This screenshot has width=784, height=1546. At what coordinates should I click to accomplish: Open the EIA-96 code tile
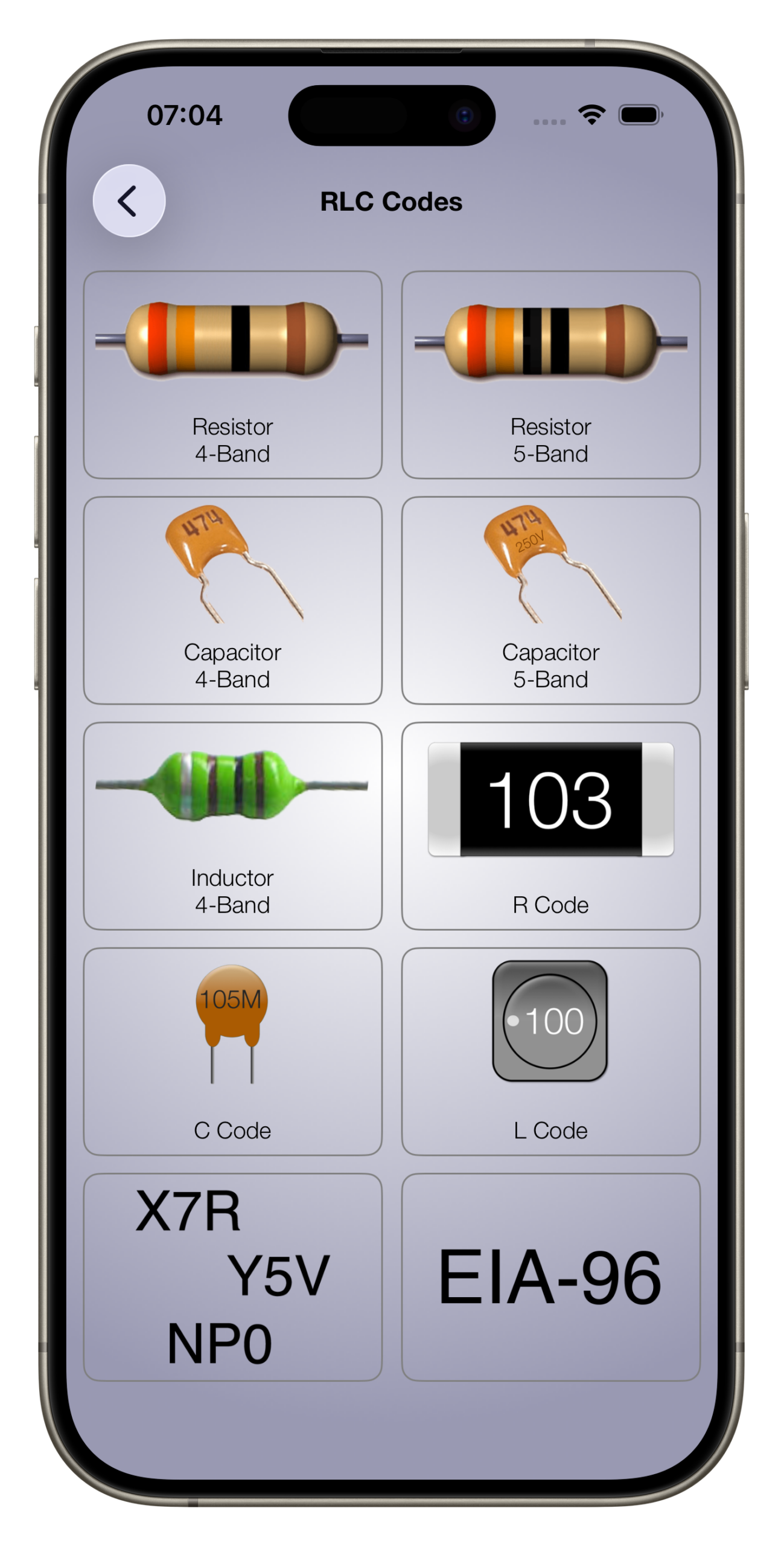(550, 1277)
